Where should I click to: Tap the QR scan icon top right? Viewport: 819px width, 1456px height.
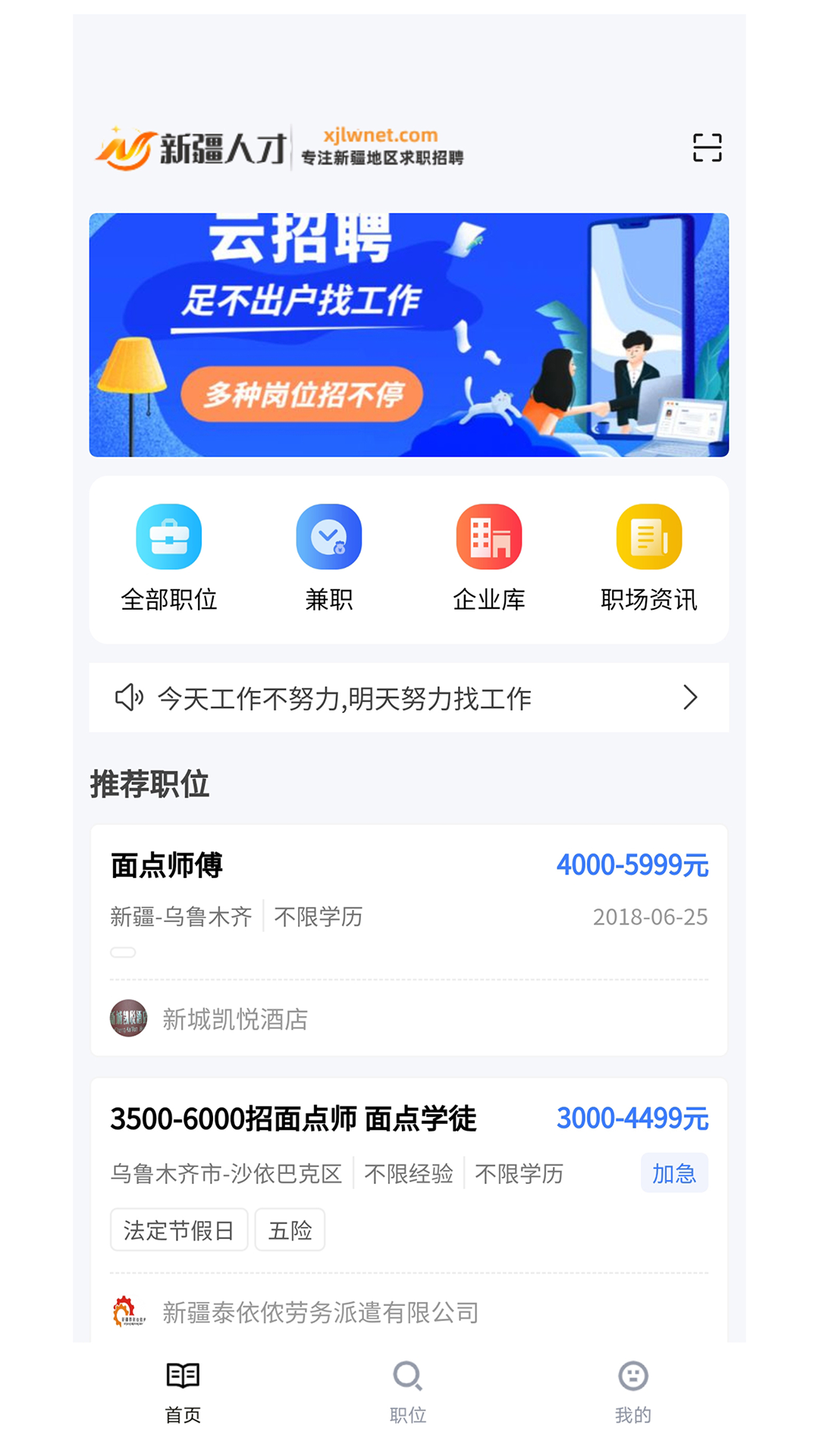(707, 147)
